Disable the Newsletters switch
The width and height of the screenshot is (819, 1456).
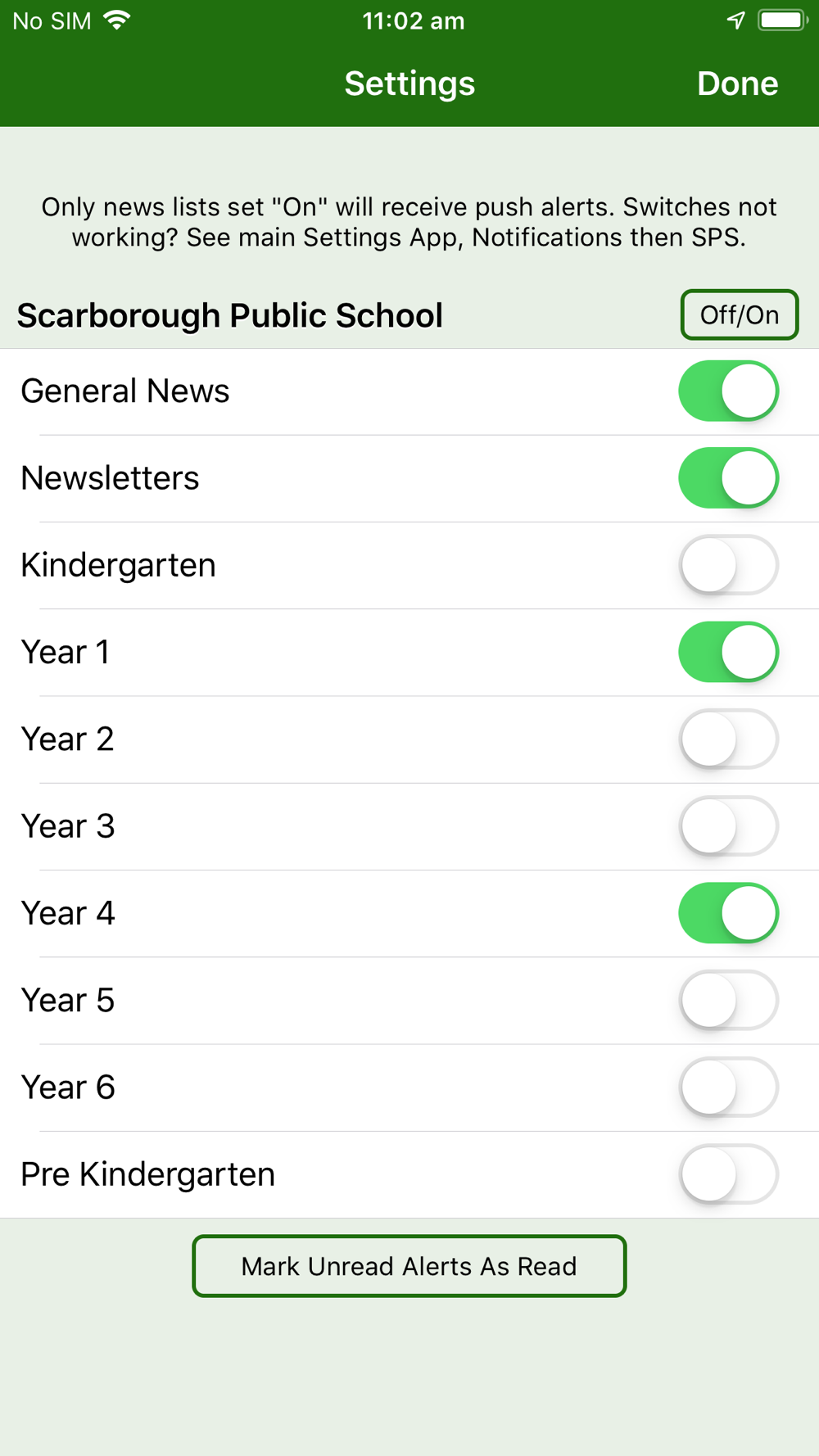coord(728,478)
